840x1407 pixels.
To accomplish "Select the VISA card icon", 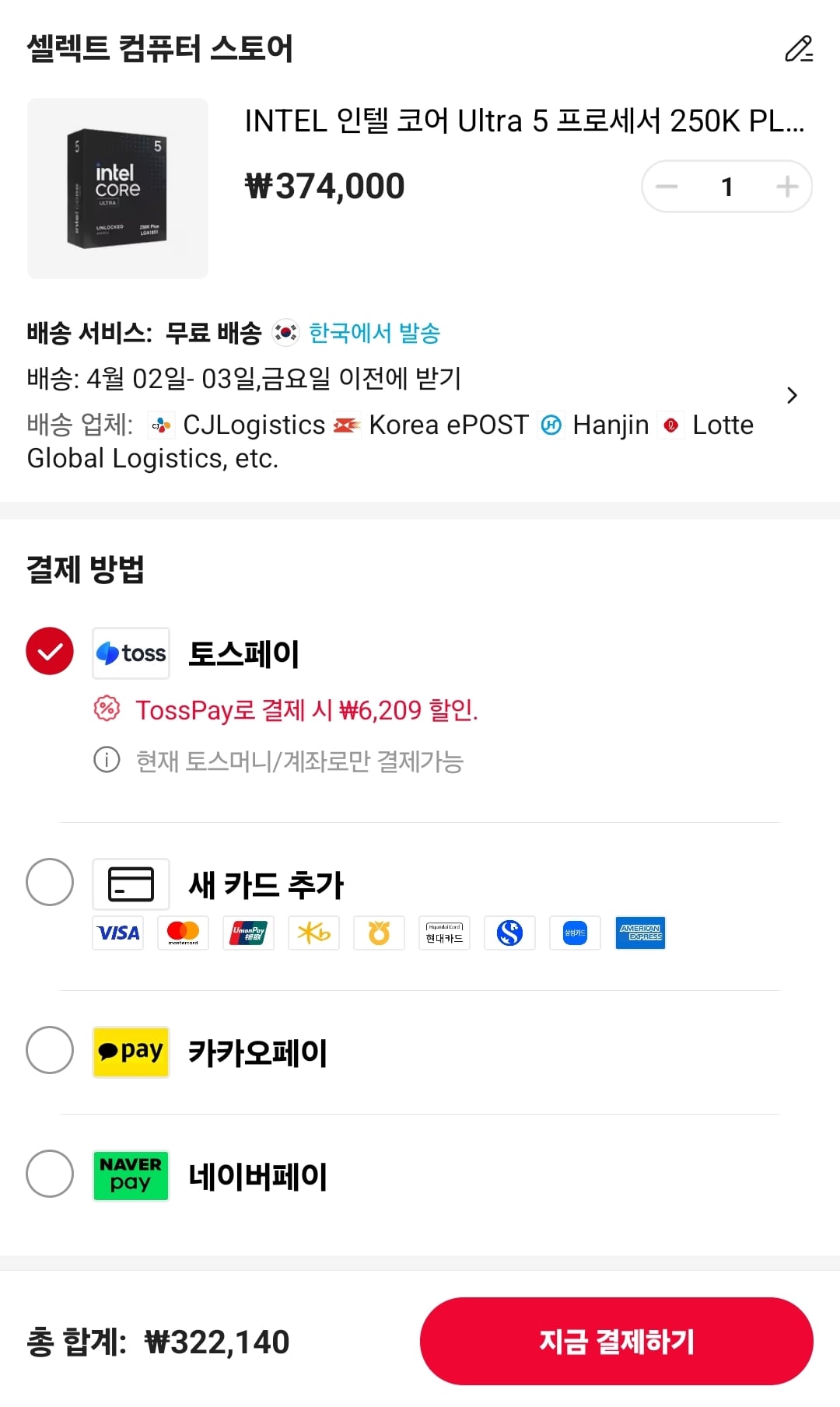I will coord(117,933).
